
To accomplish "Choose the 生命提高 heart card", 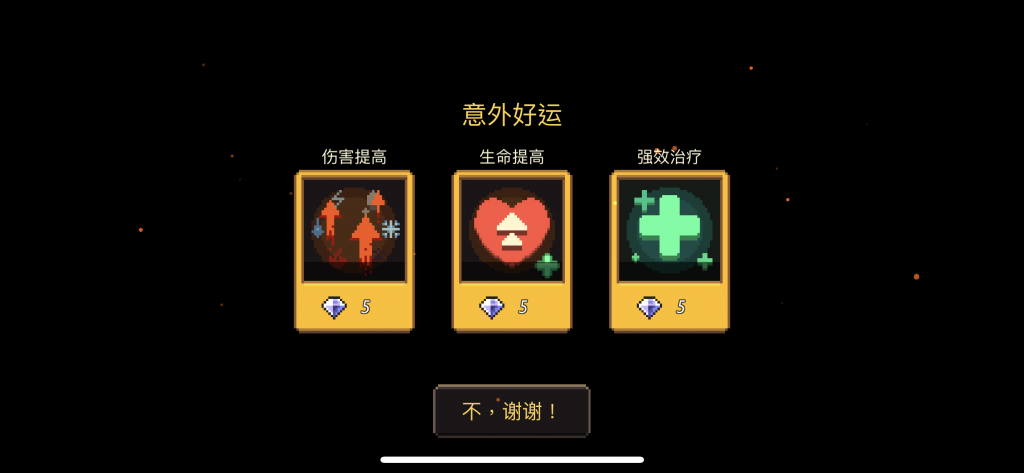I will click(511, 250).
